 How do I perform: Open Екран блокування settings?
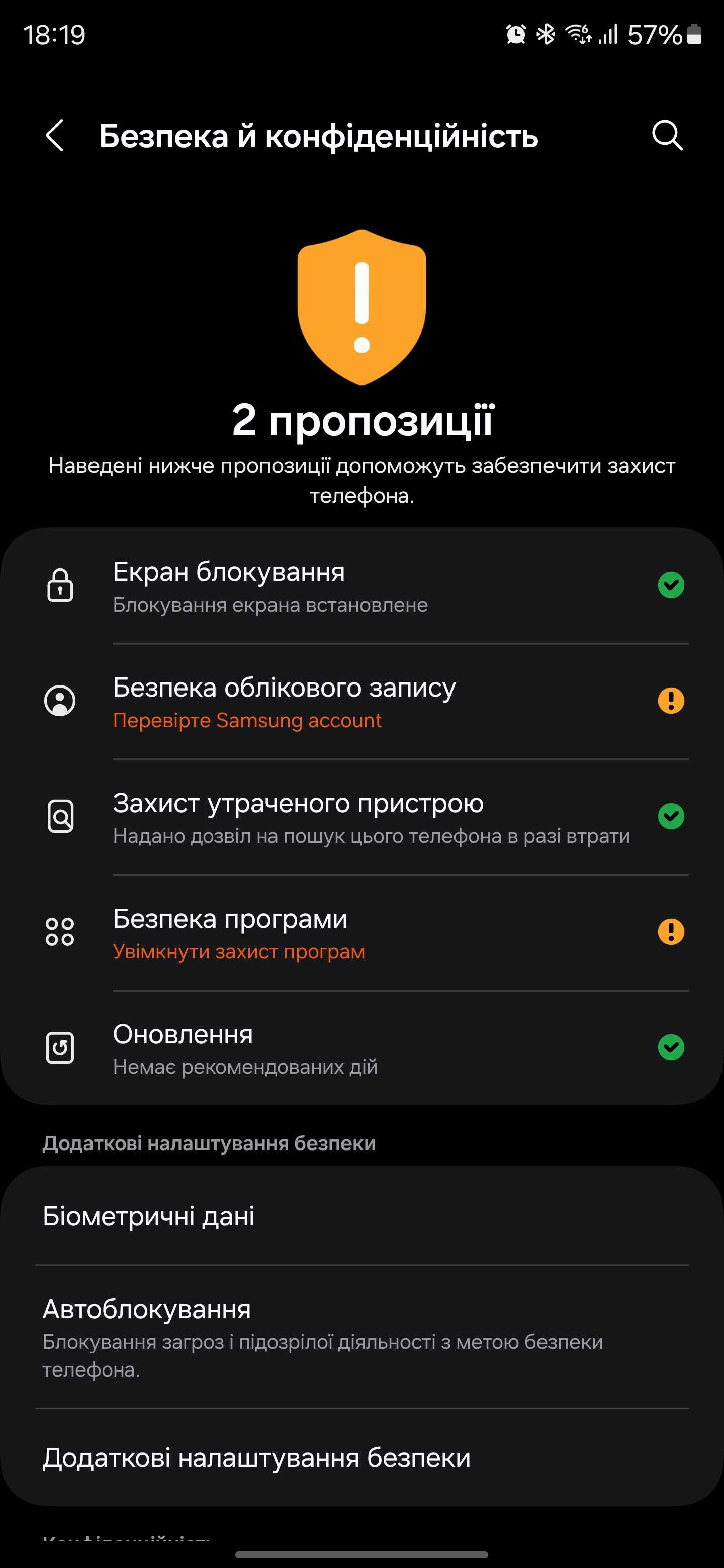coord(361,585)
